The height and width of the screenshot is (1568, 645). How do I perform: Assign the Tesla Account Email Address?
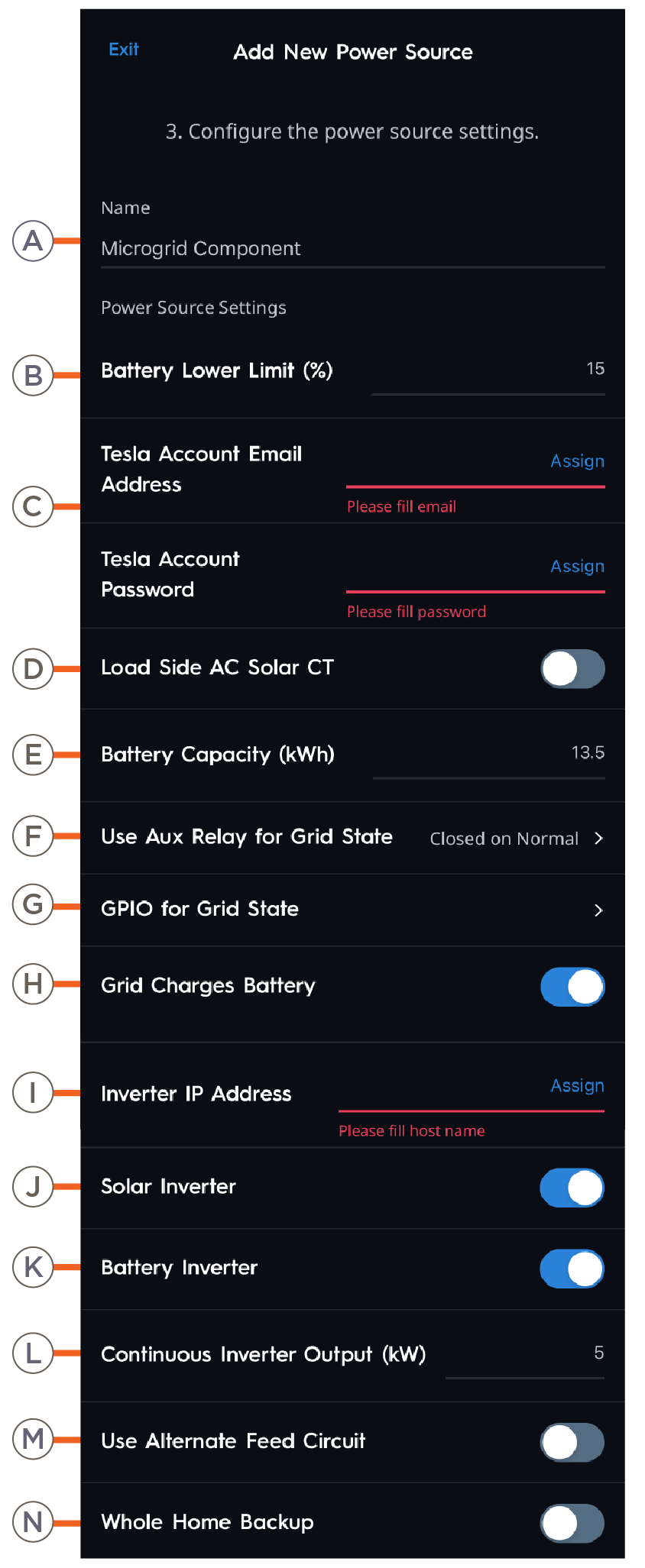[577, 461]
